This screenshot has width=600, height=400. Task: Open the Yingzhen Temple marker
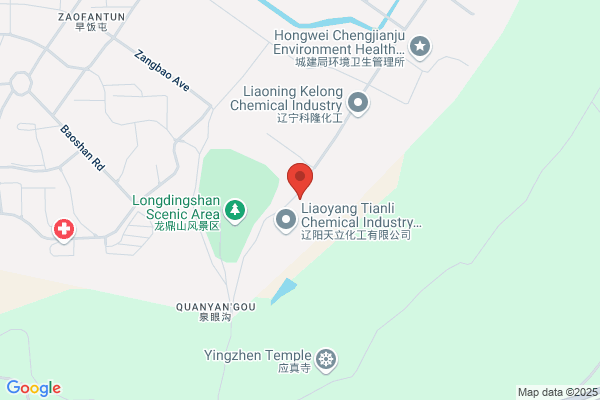pyautogui.click(x=326, y=361)
